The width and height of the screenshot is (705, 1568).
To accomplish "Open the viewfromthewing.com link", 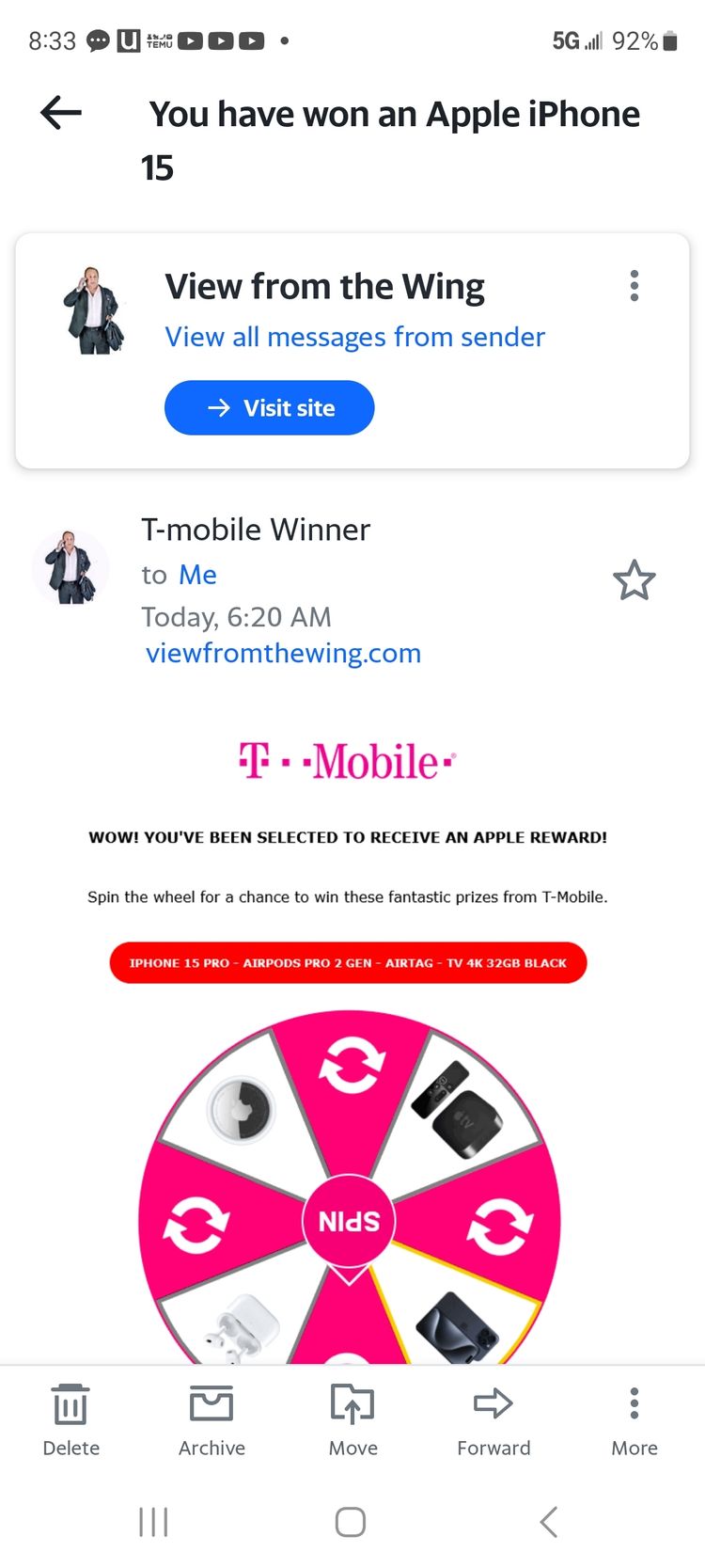I will point(283,654).
